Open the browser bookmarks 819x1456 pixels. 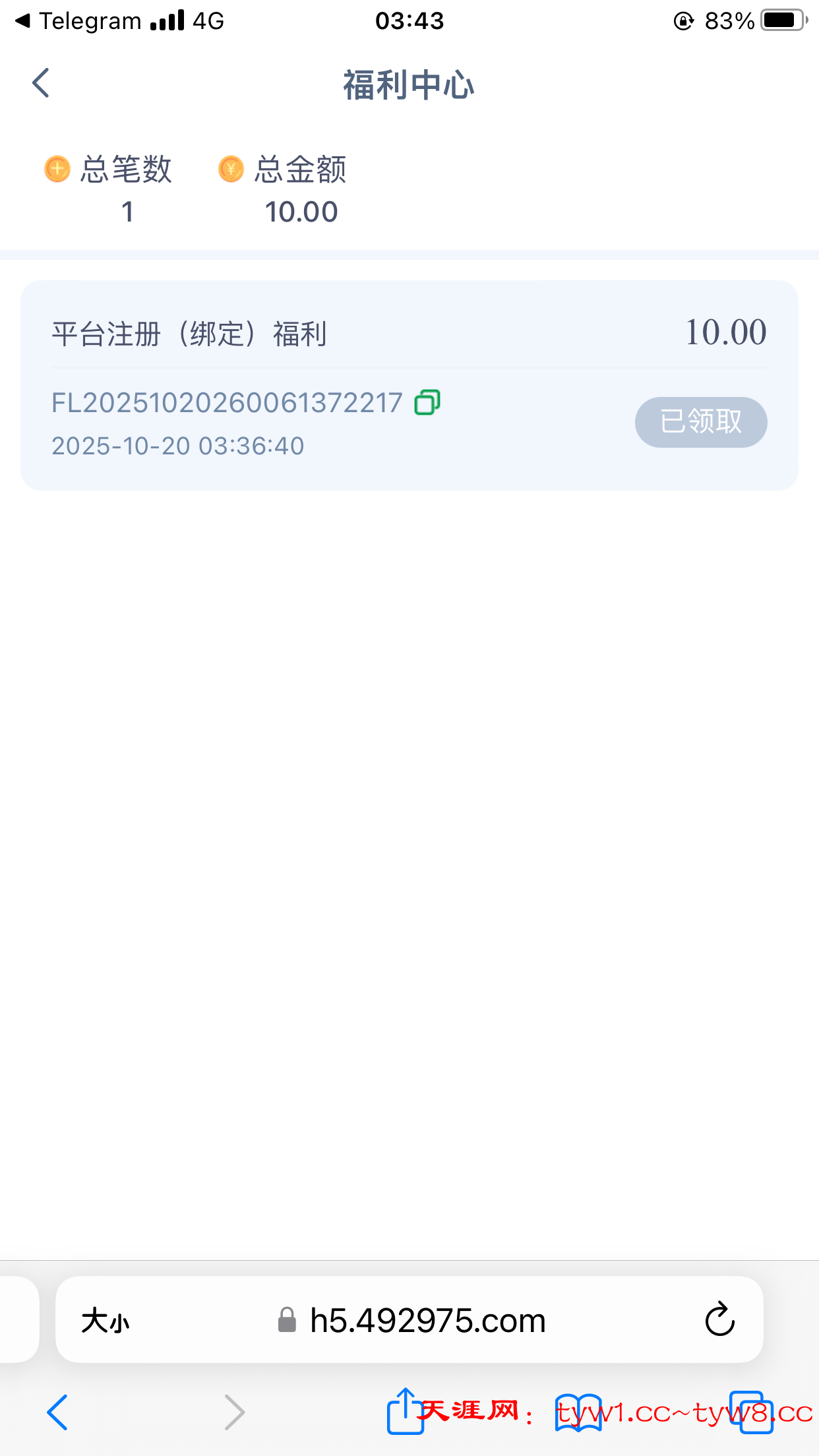click(x=578, y=1412)
